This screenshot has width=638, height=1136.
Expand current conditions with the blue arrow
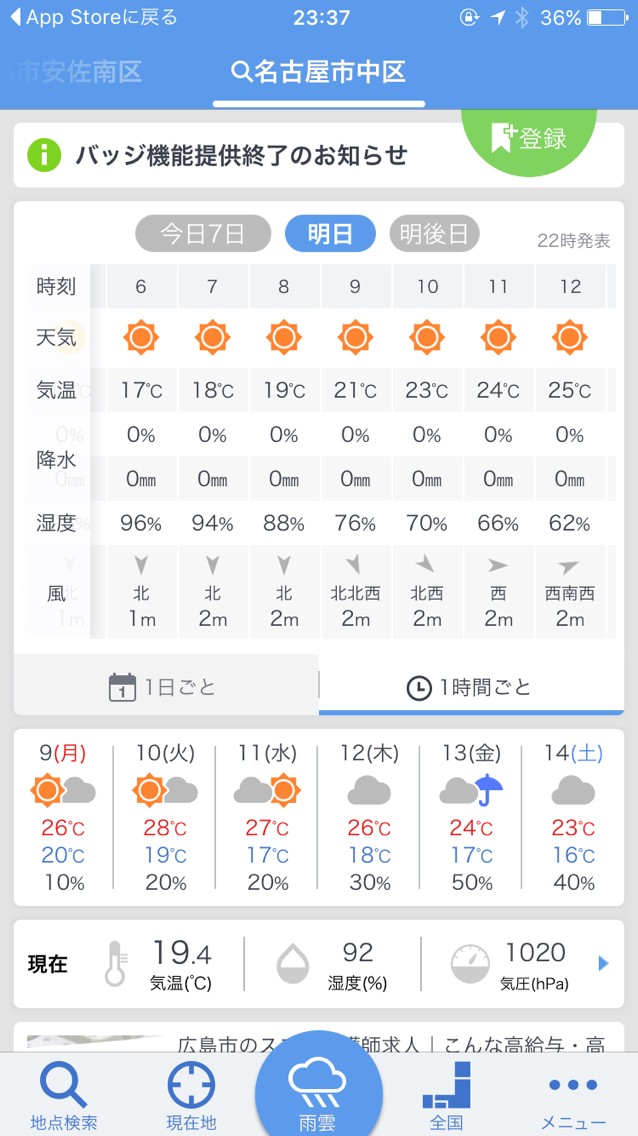603,963
